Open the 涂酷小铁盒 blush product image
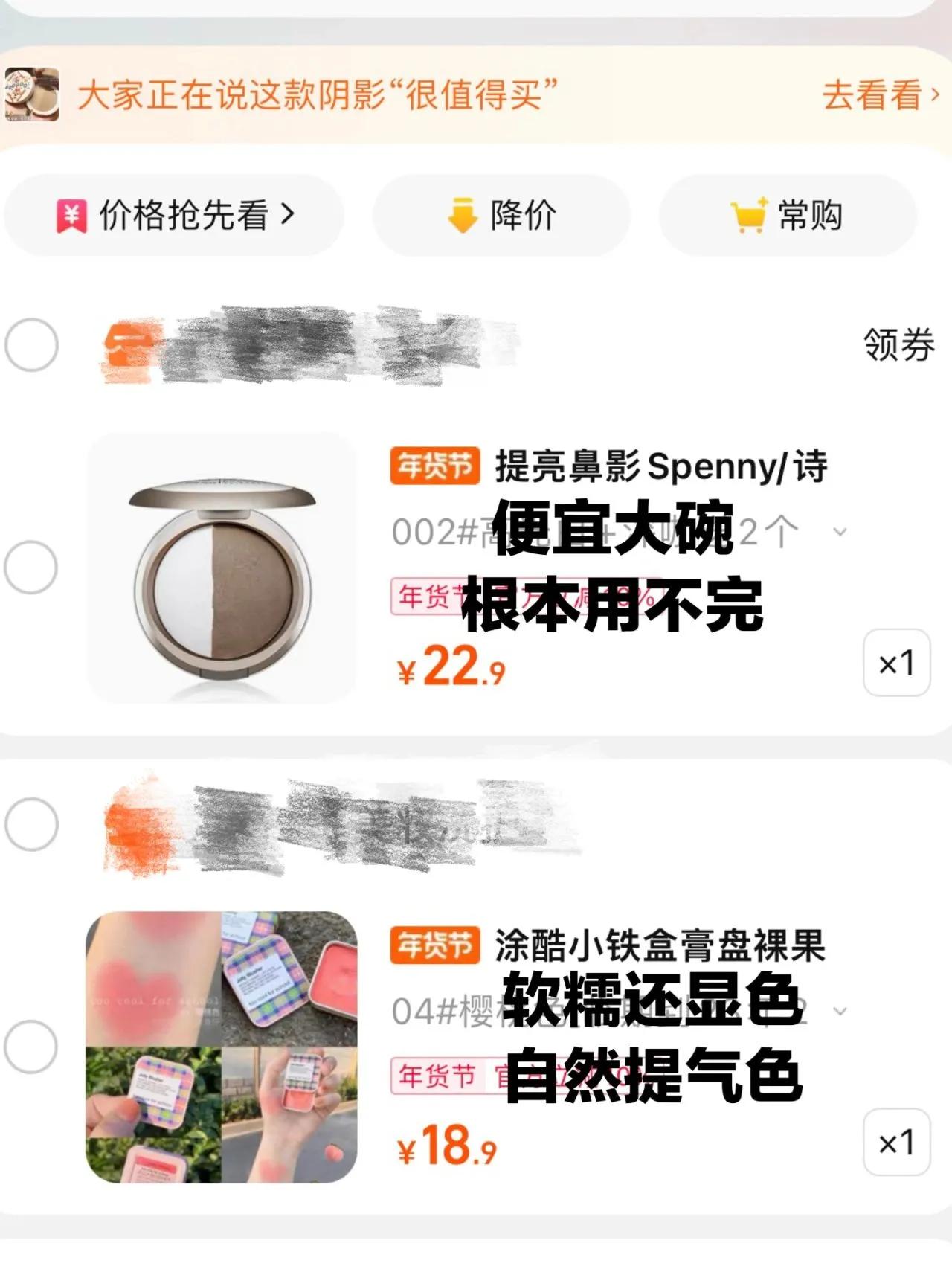Image resolution: width=952 pixels, height=1269 pixels. click(x=222, y=1047)
